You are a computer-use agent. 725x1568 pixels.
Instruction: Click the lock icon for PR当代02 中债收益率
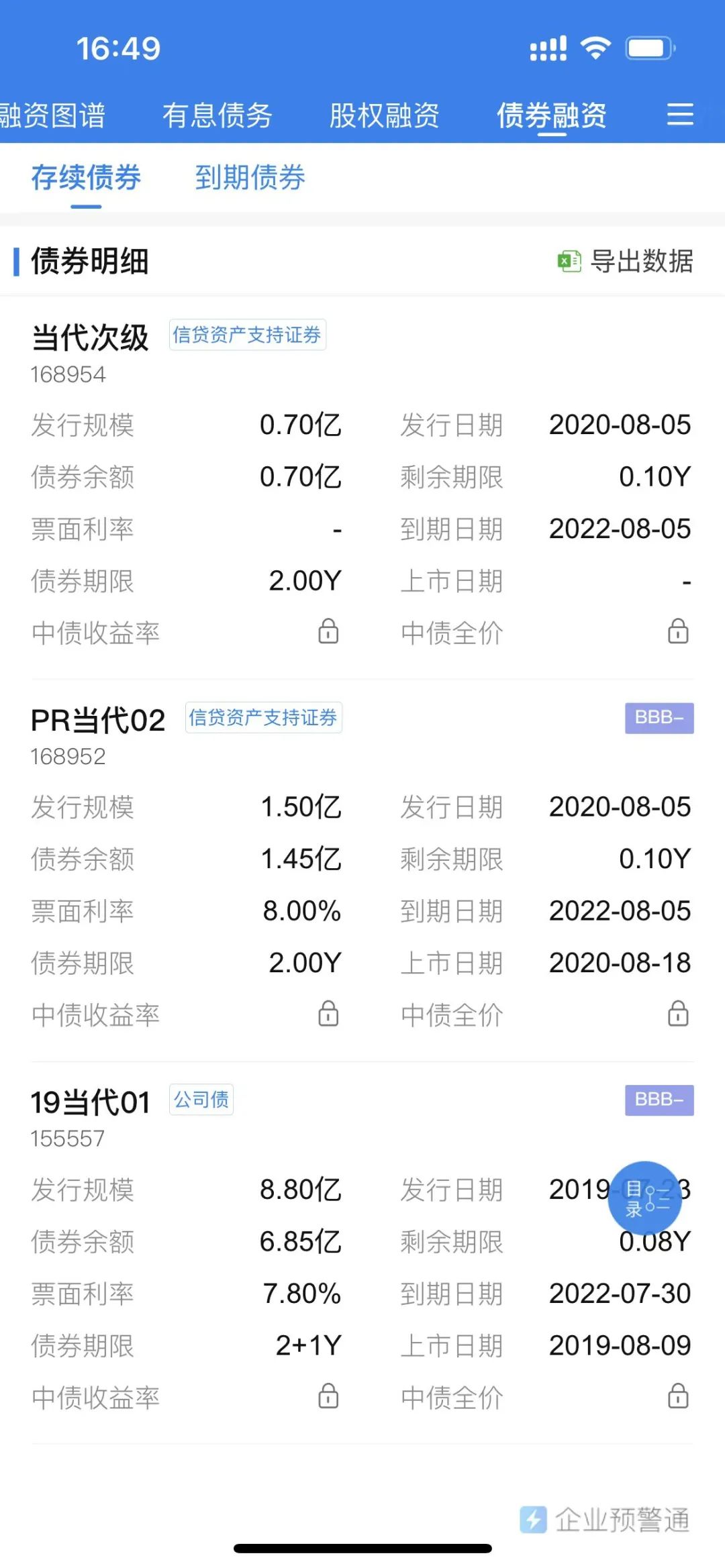click(x=327, y=1015)
